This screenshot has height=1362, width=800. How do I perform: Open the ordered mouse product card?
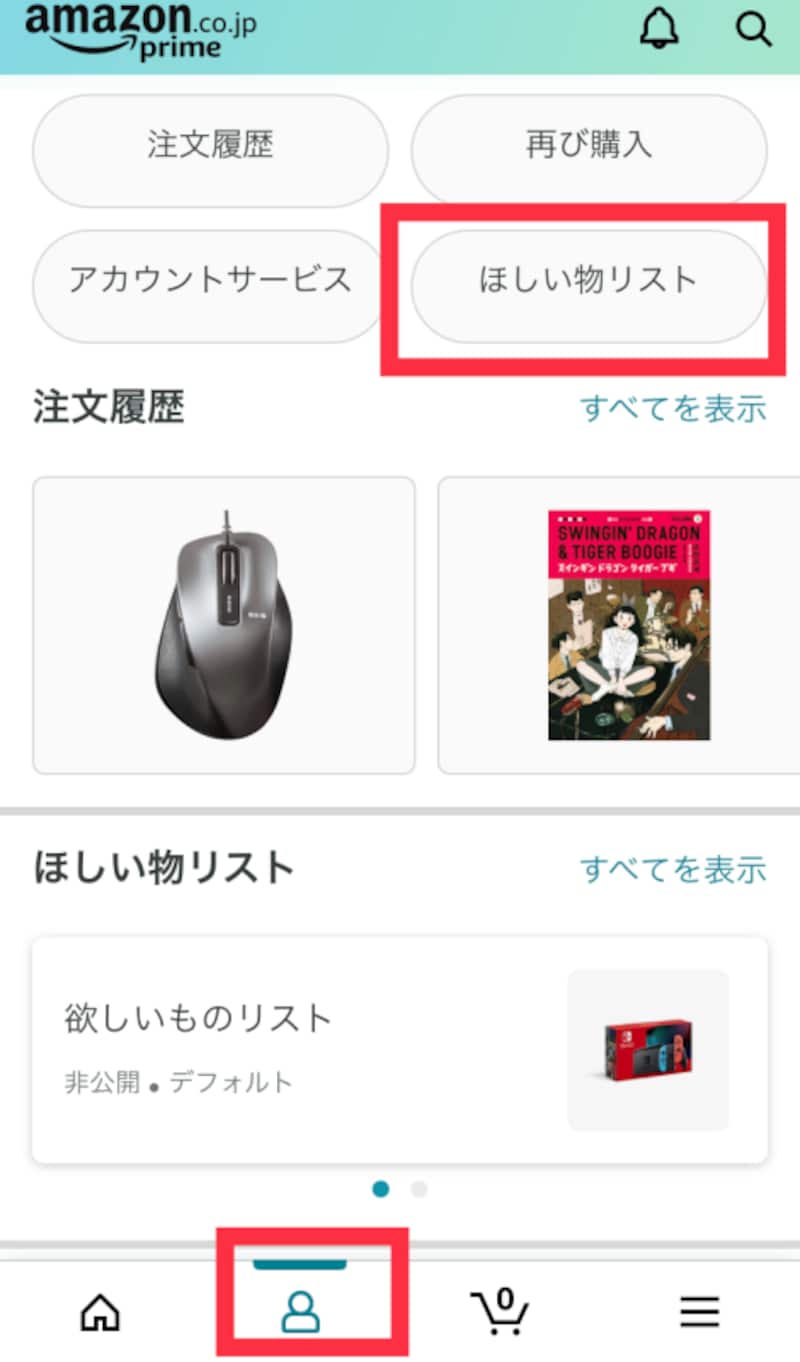pos(224,625)
